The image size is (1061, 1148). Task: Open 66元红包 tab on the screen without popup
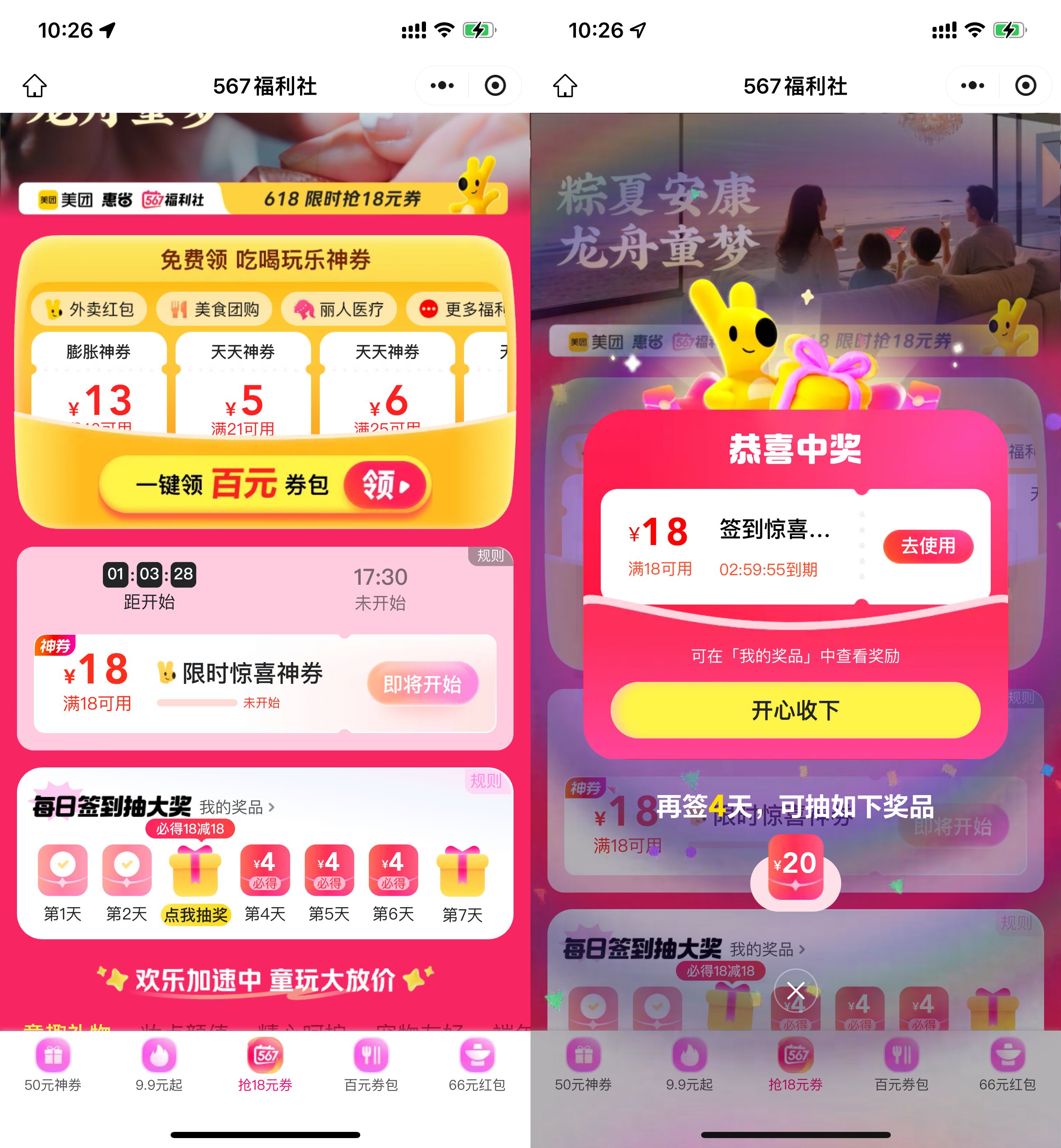point(476,1066)
